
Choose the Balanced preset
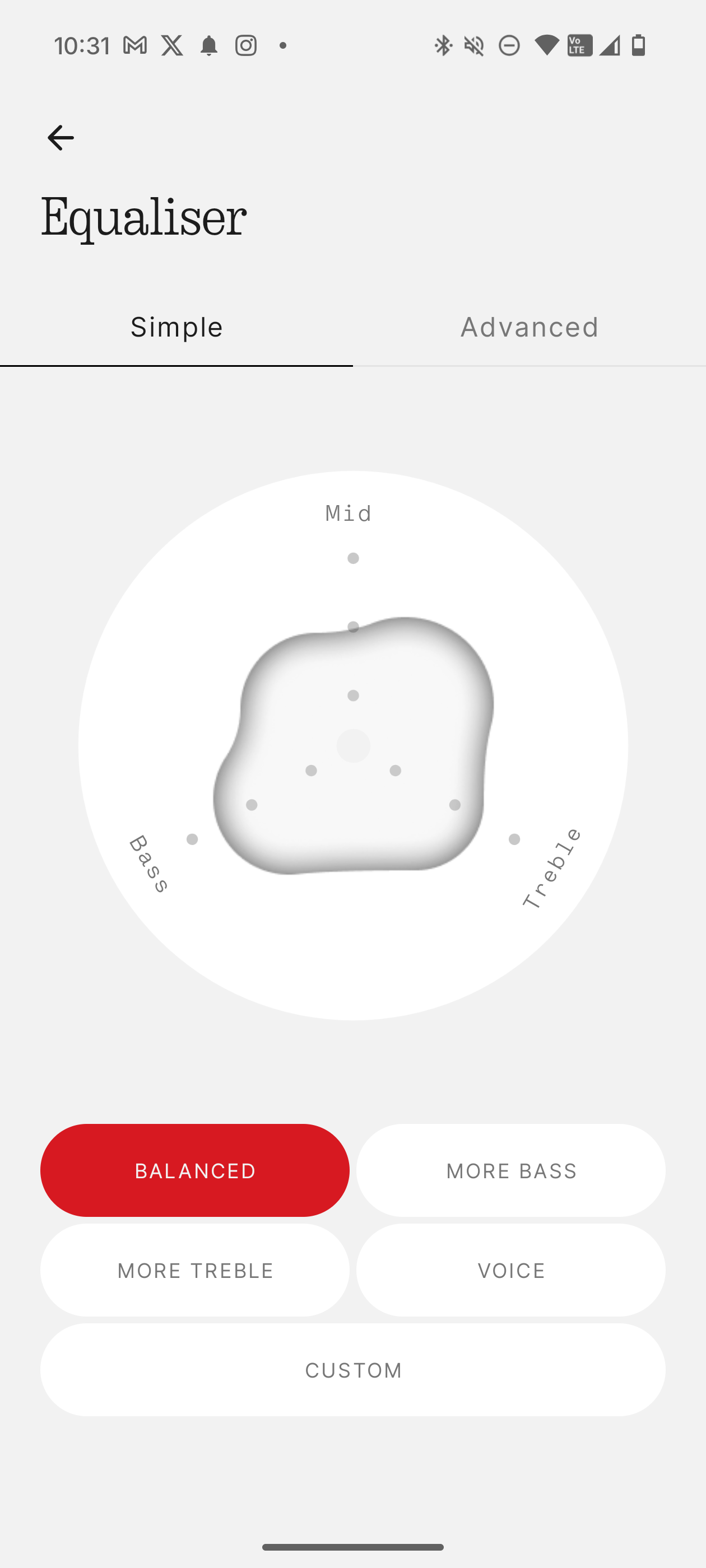click(x=195, y=1170)
